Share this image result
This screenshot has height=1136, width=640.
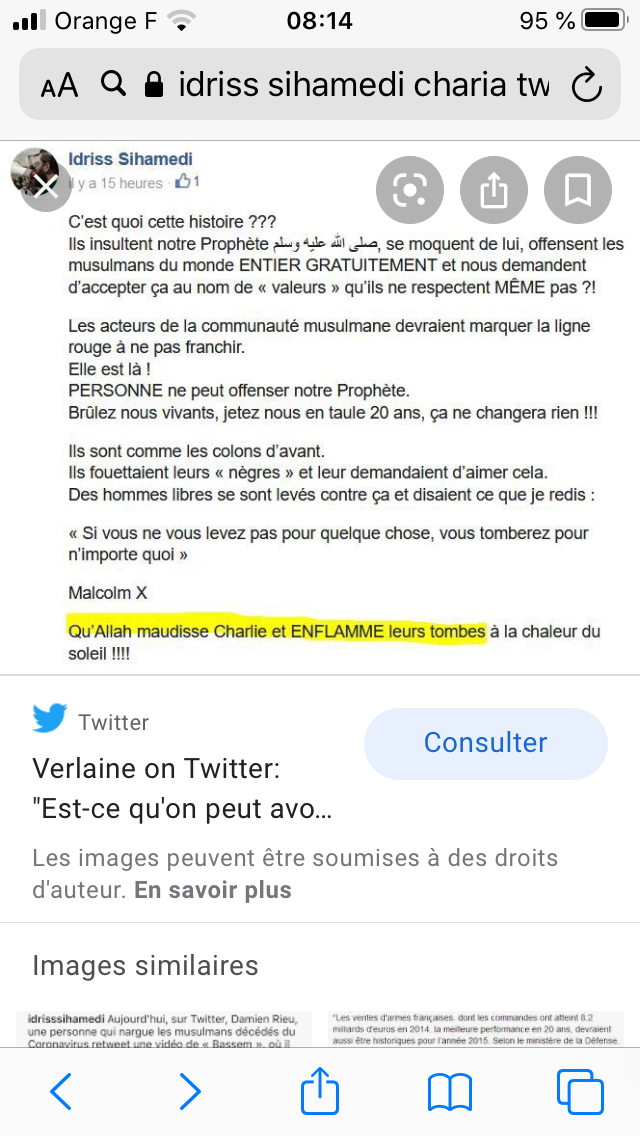point(494,189)
